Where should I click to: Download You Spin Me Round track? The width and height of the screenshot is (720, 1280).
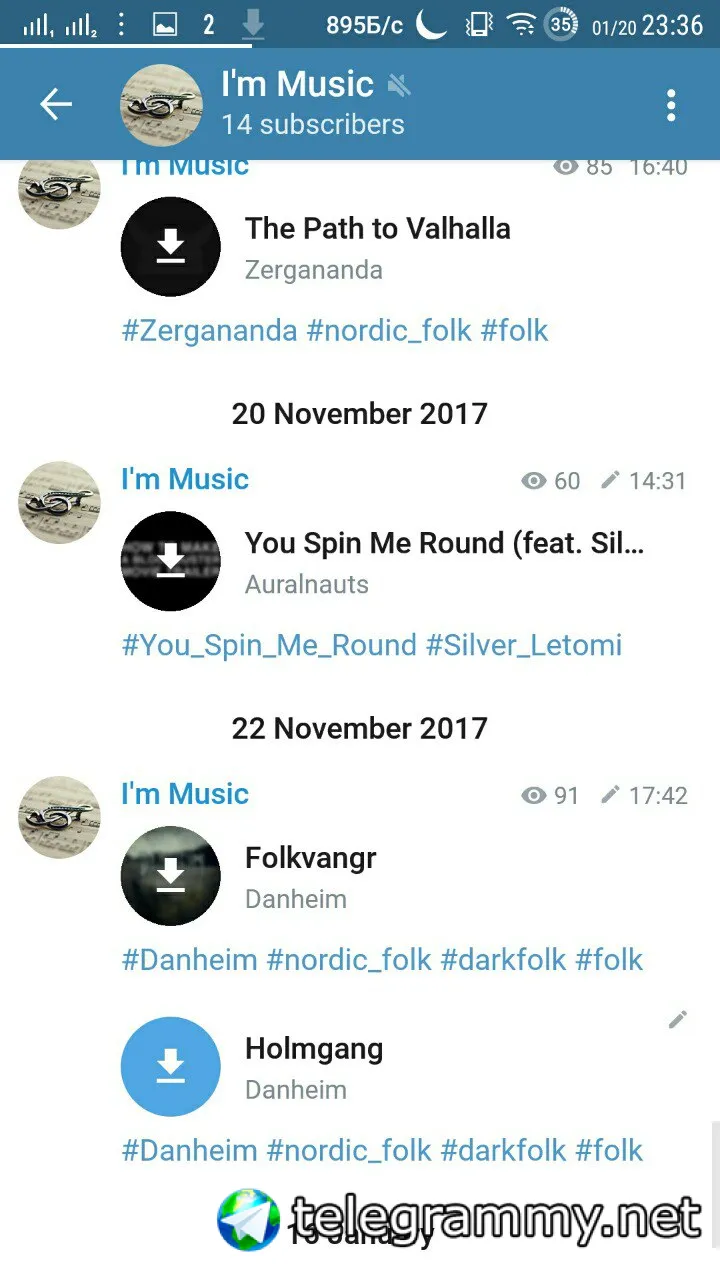click(171, 561)
